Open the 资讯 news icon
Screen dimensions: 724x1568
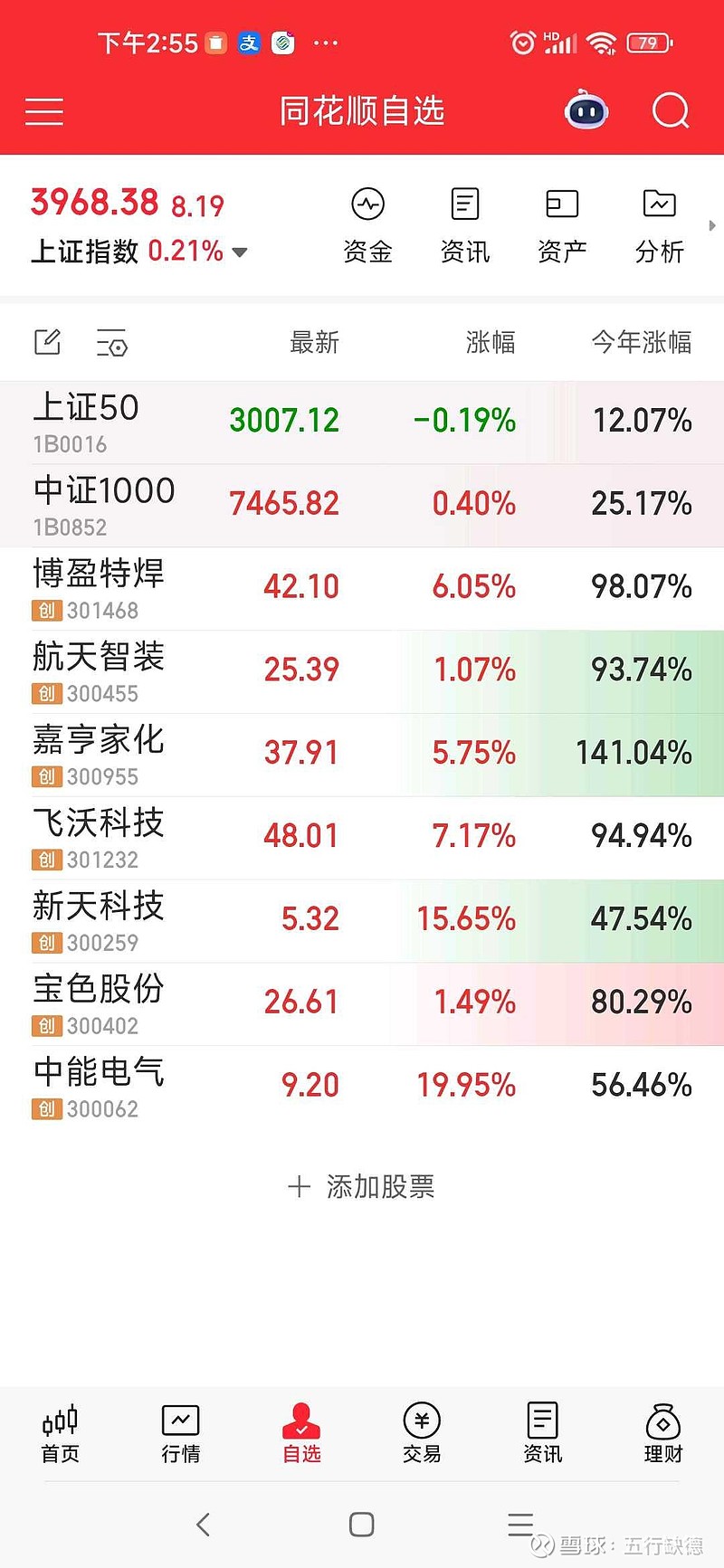pos(464,223)
